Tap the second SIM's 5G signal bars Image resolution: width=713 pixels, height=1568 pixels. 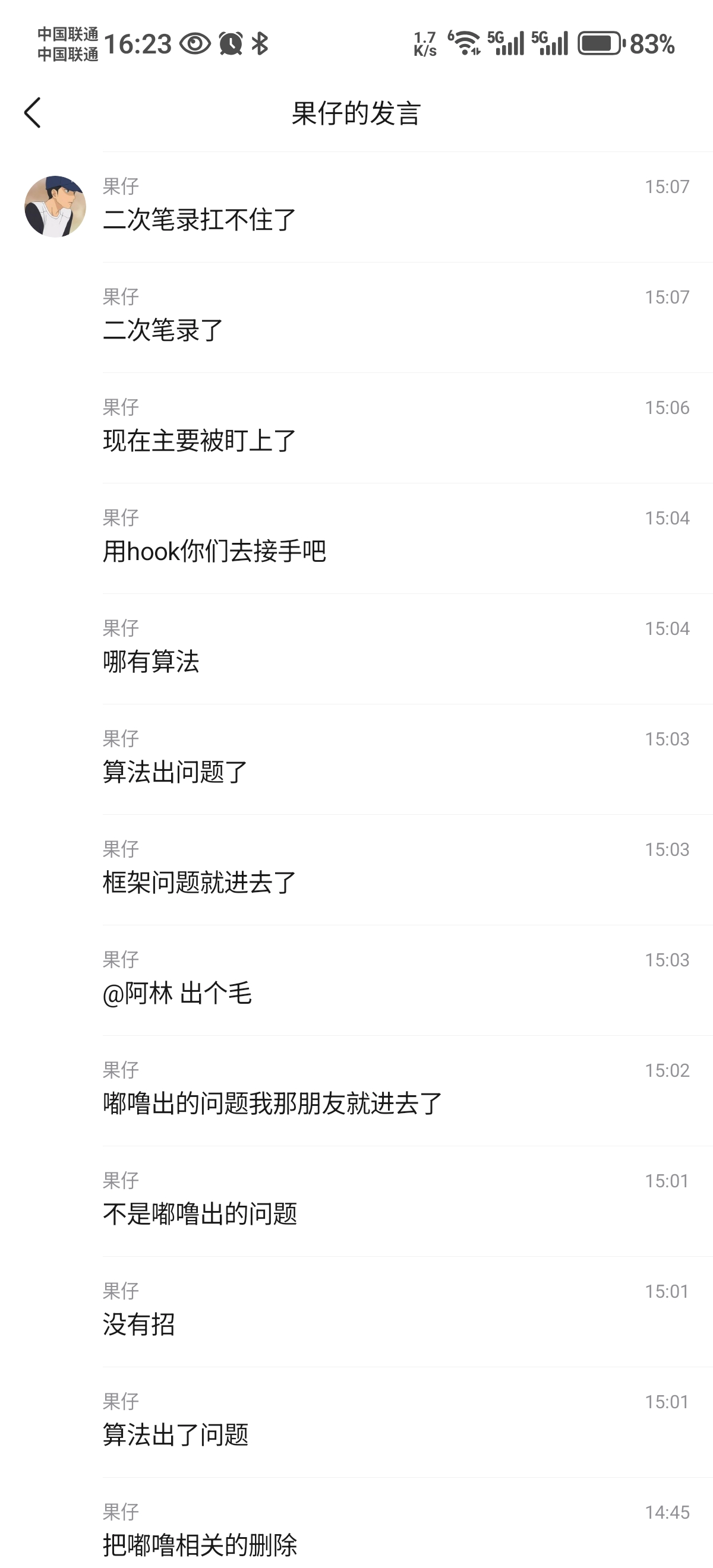coord(553,43)
